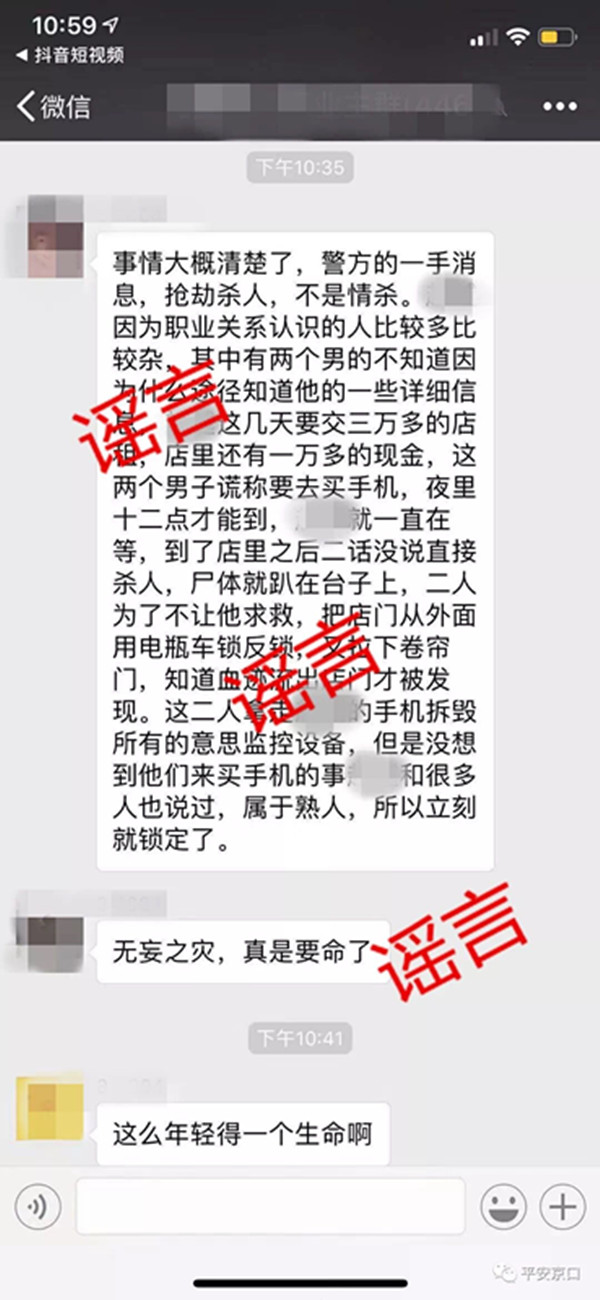600x1300 pixels.
Task: Open the emoji sticker panel
Action: (x=503, y=1207)
